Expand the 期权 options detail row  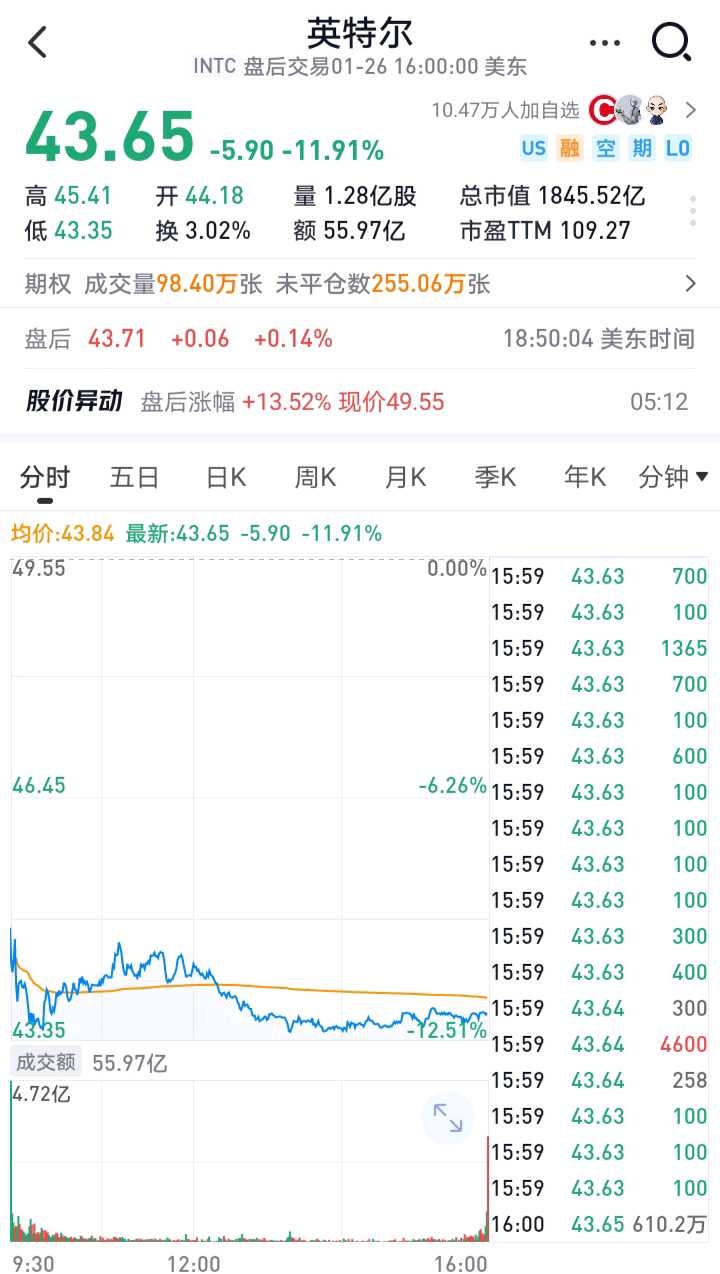click(x=690, y=284)
